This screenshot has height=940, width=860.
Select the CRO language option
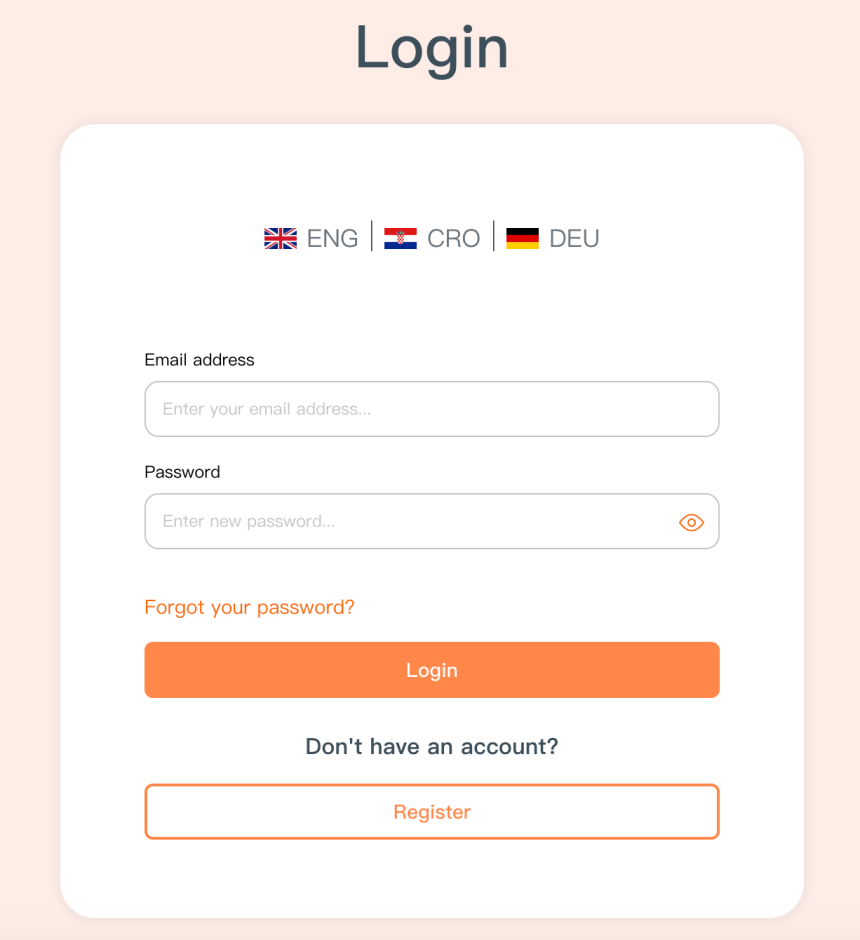click(x=432, y=238)
